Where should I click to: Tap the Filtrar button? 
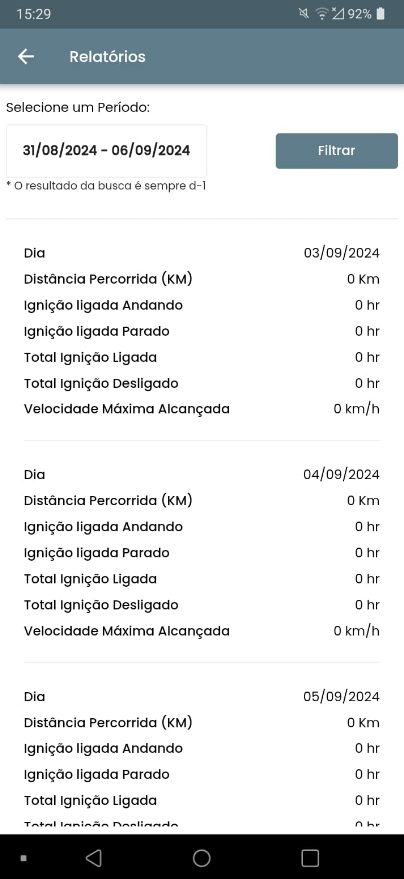[x=337, y=151]
